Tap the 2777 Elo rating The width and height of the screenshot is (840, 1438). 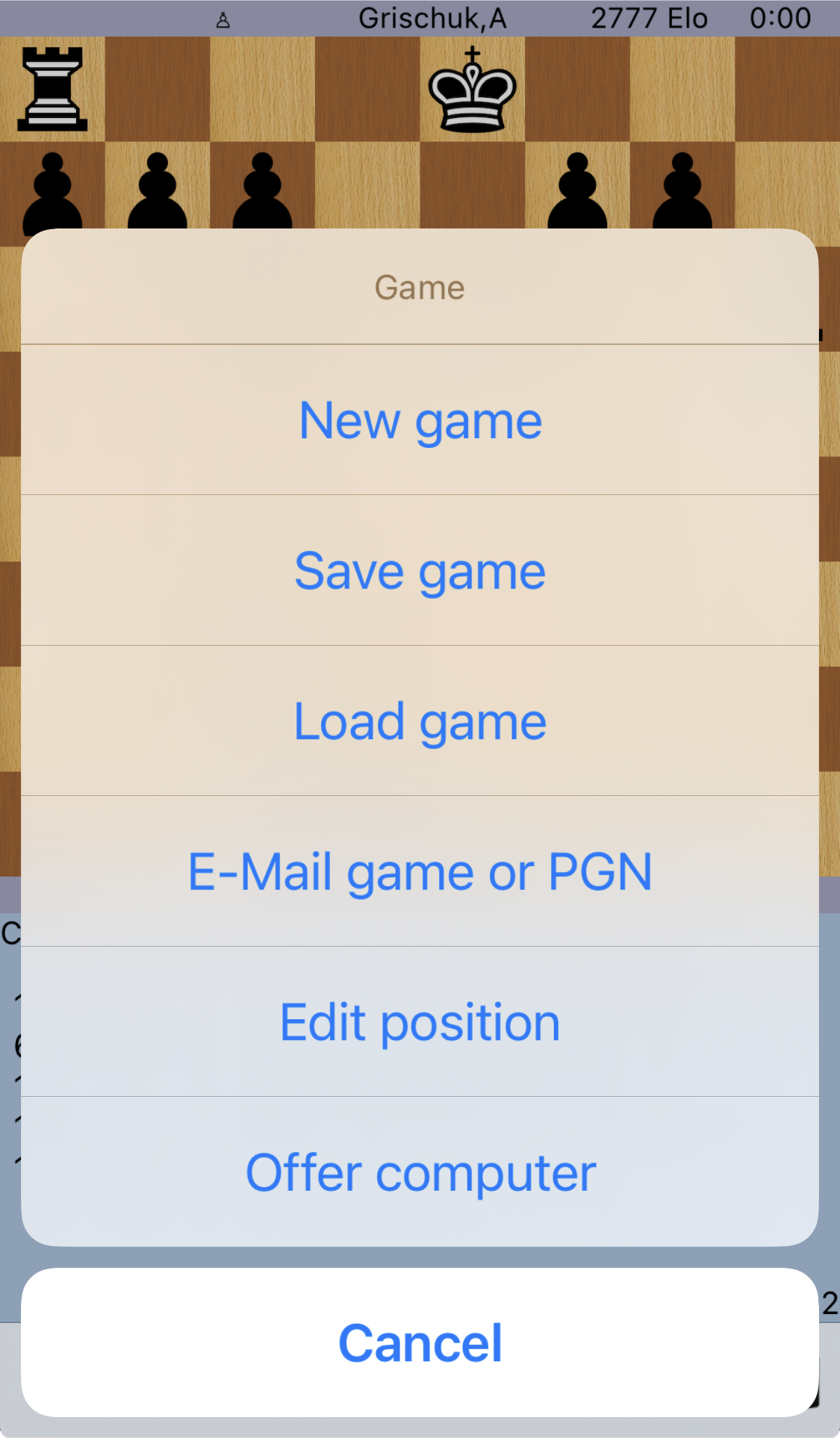click(x=648, y=18)
